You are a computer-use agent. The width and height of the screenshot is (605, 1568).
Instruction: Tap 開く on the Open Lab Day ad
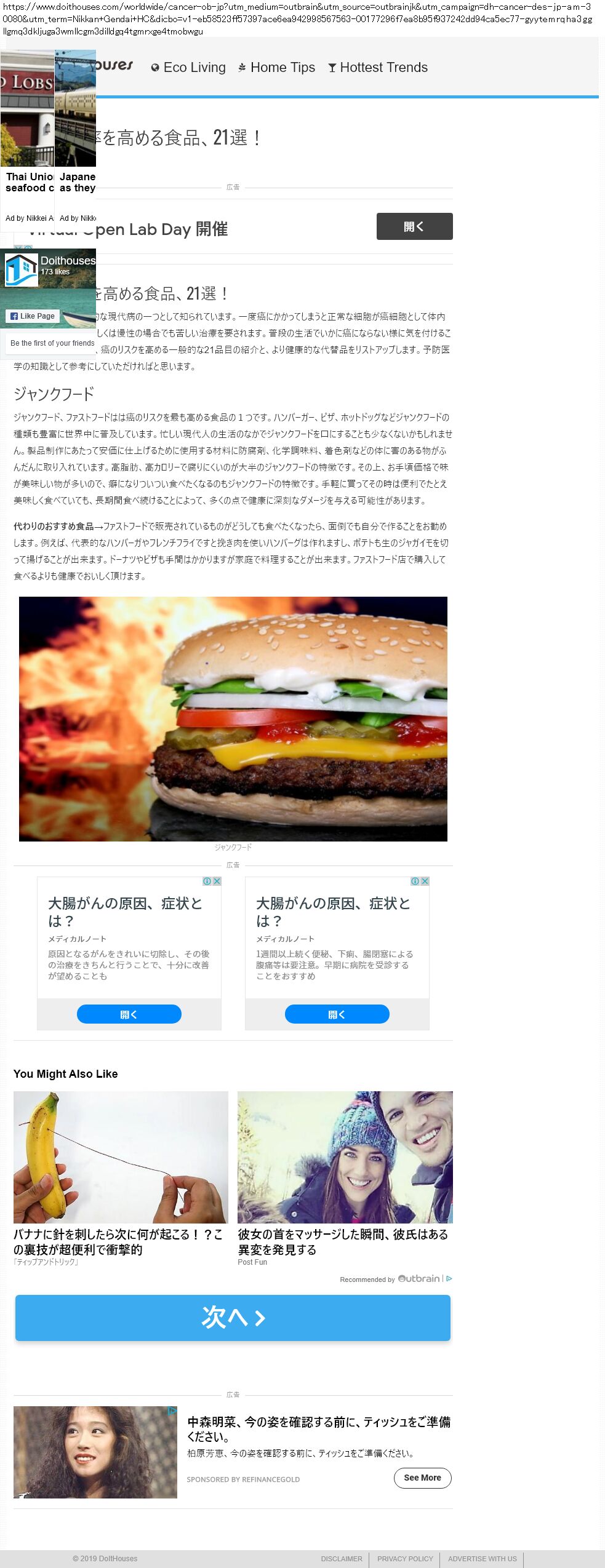click(414, 226)
